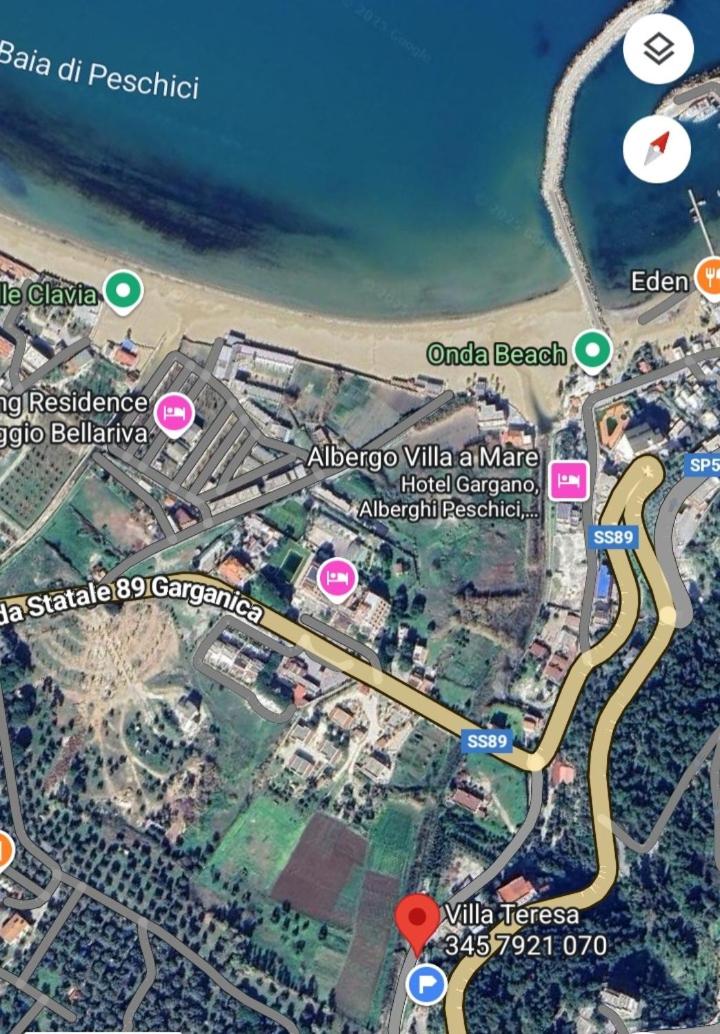Tap the compass to reset orientation
Viewport: 720px width, 1034px height.
point(658,149)
